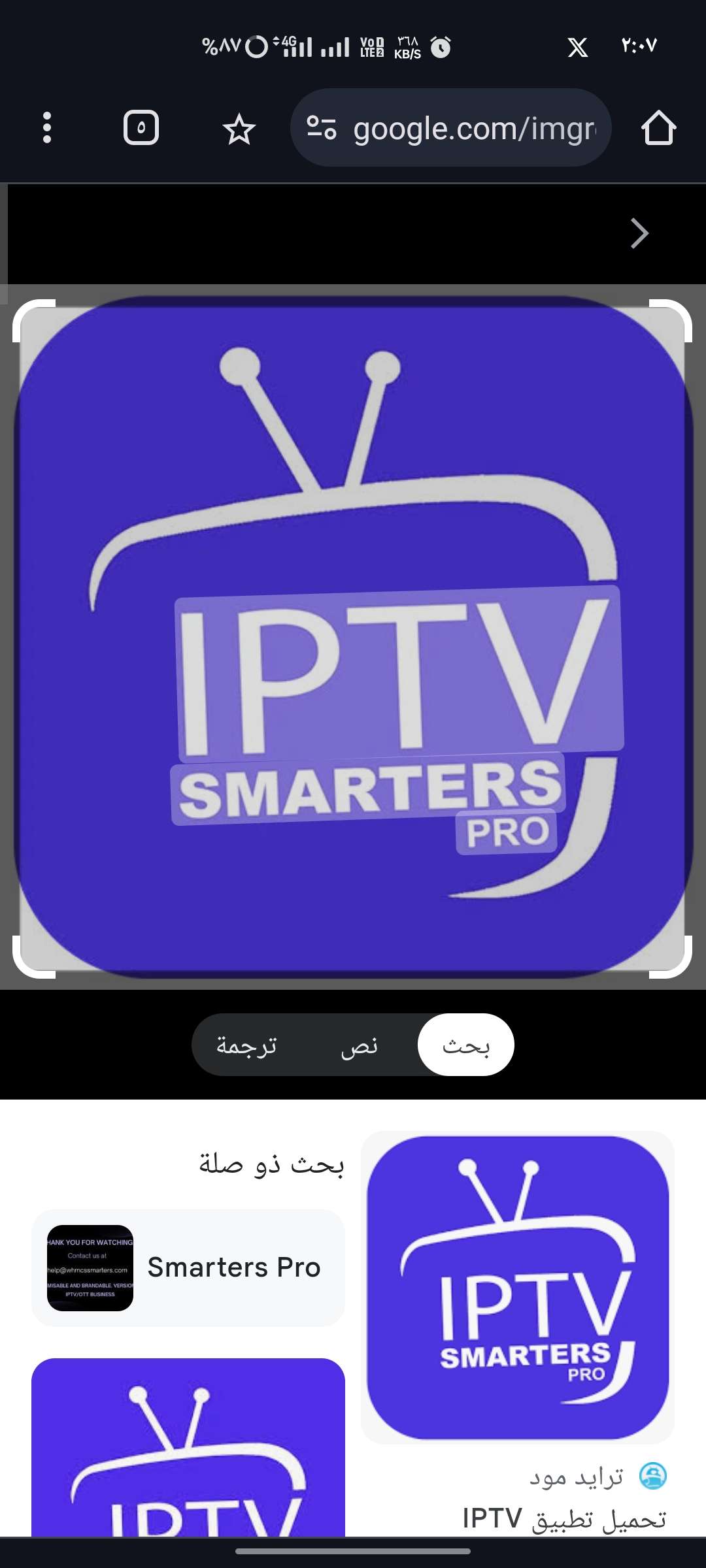This screenshot has width=706, height=1568.
Task: Tap the arrow on the black bar
Action: pos(639,233)
